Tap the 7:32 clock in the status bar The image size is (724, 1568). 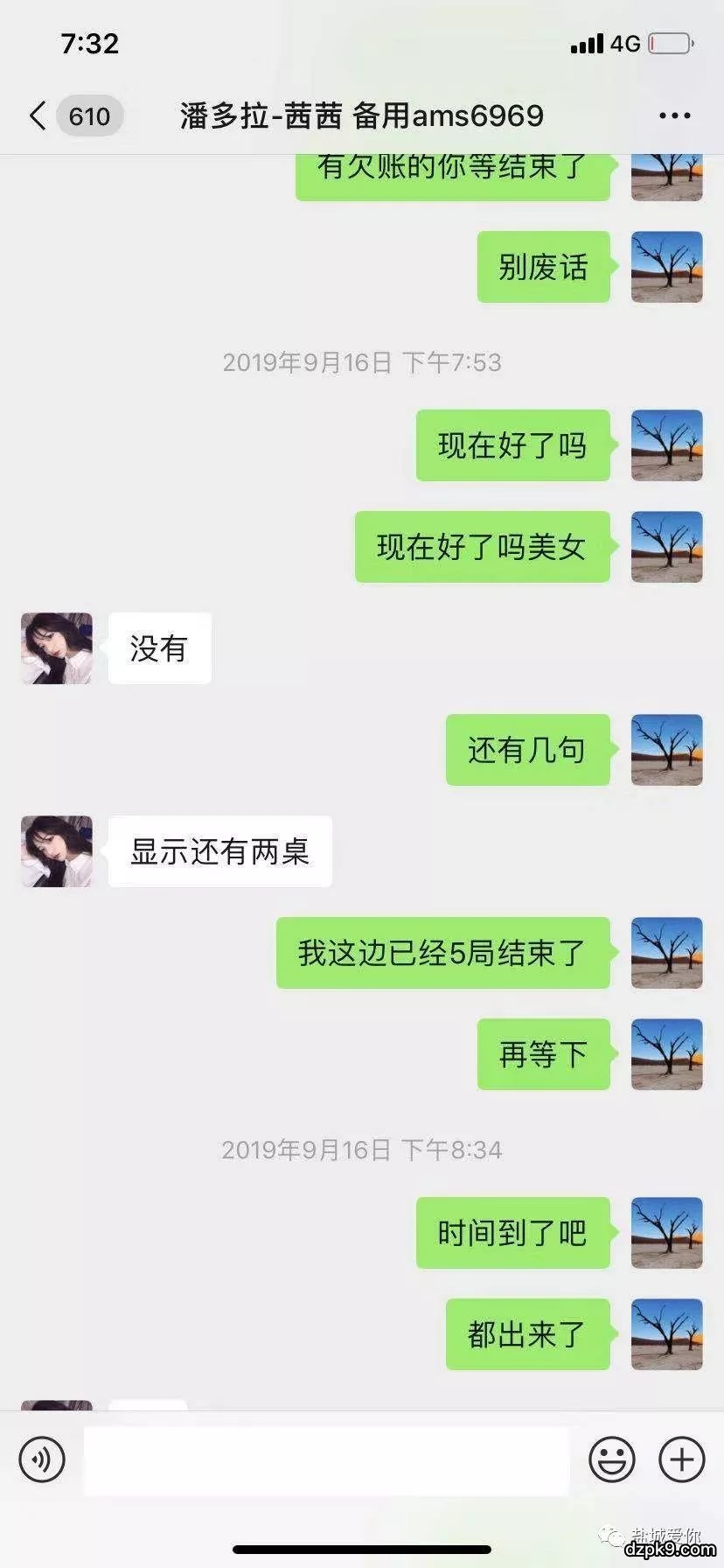(90, 43)
